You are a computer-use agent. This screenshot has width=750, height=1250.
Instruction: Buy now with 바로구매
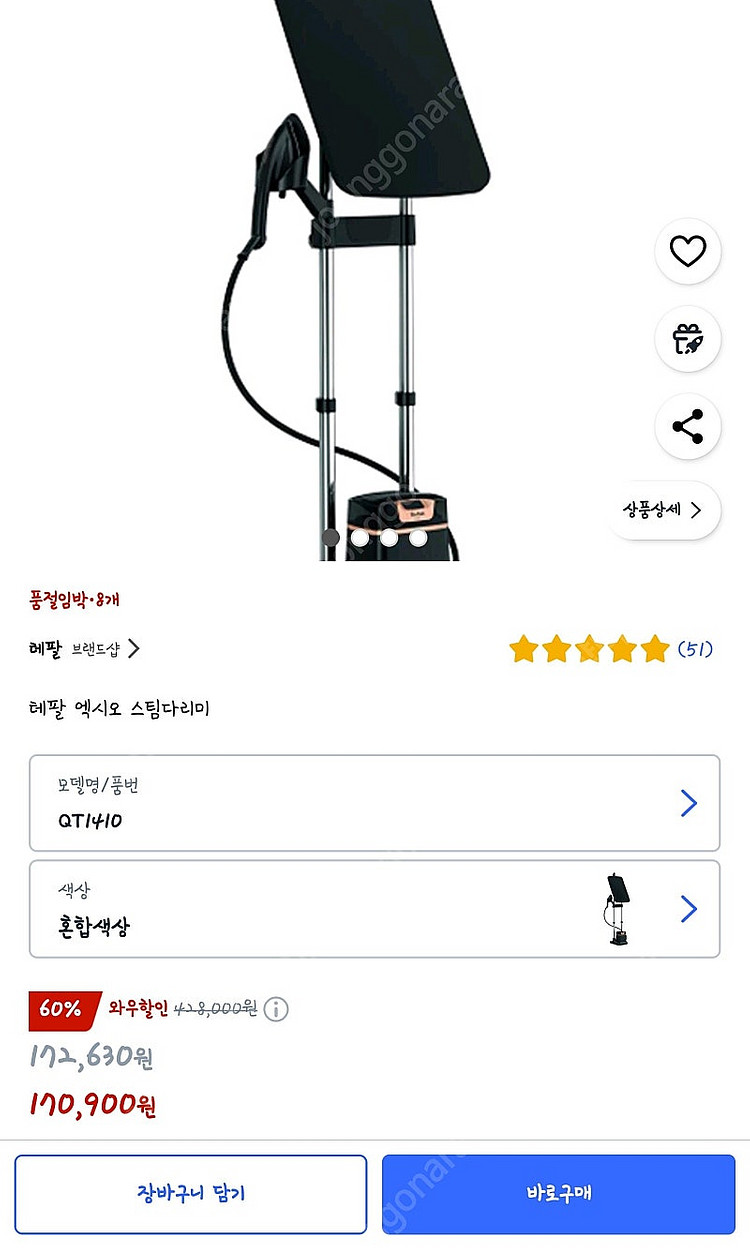pyautogui.click(x=558, y=1194)
